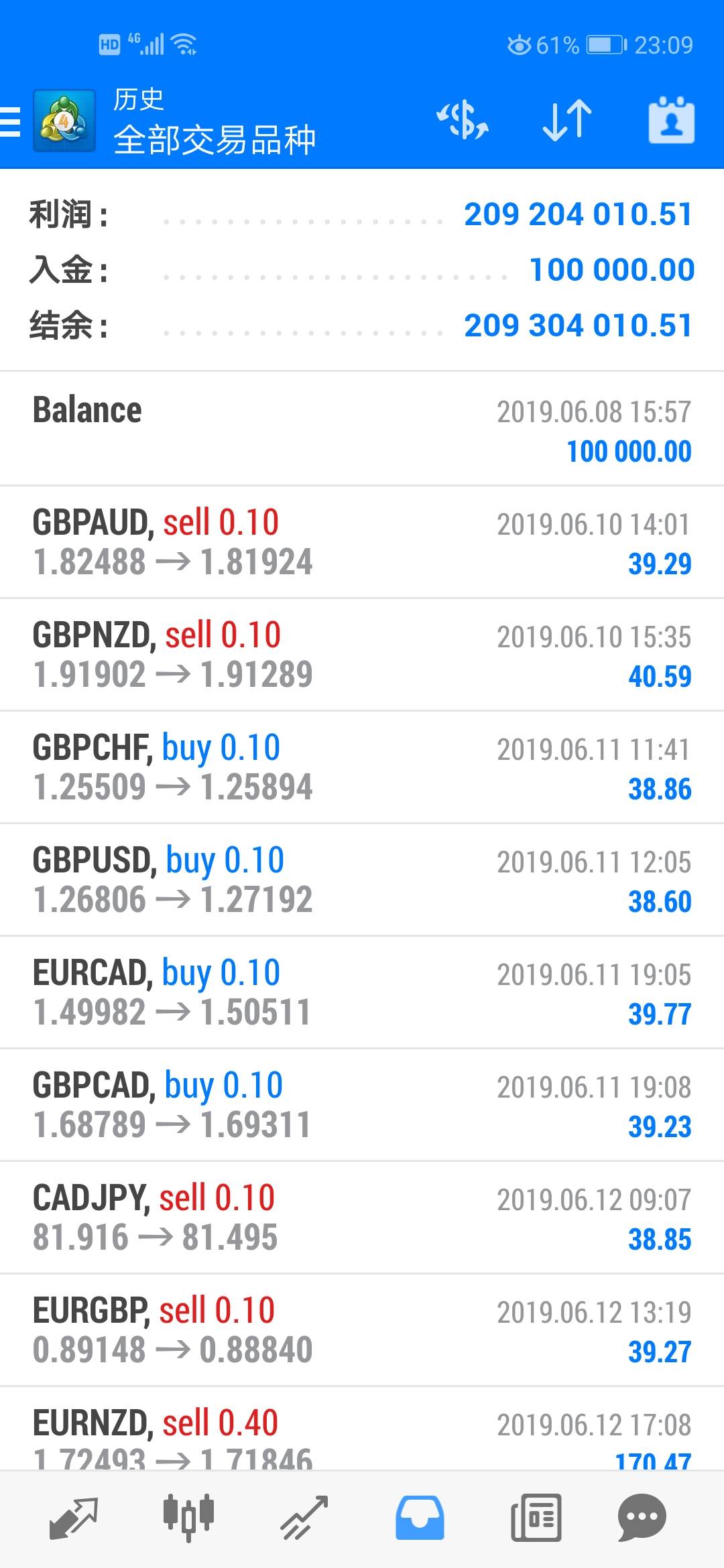Switch to the Trade tab
This screenshot has height=1568, width=724.
coord(304,1518)
